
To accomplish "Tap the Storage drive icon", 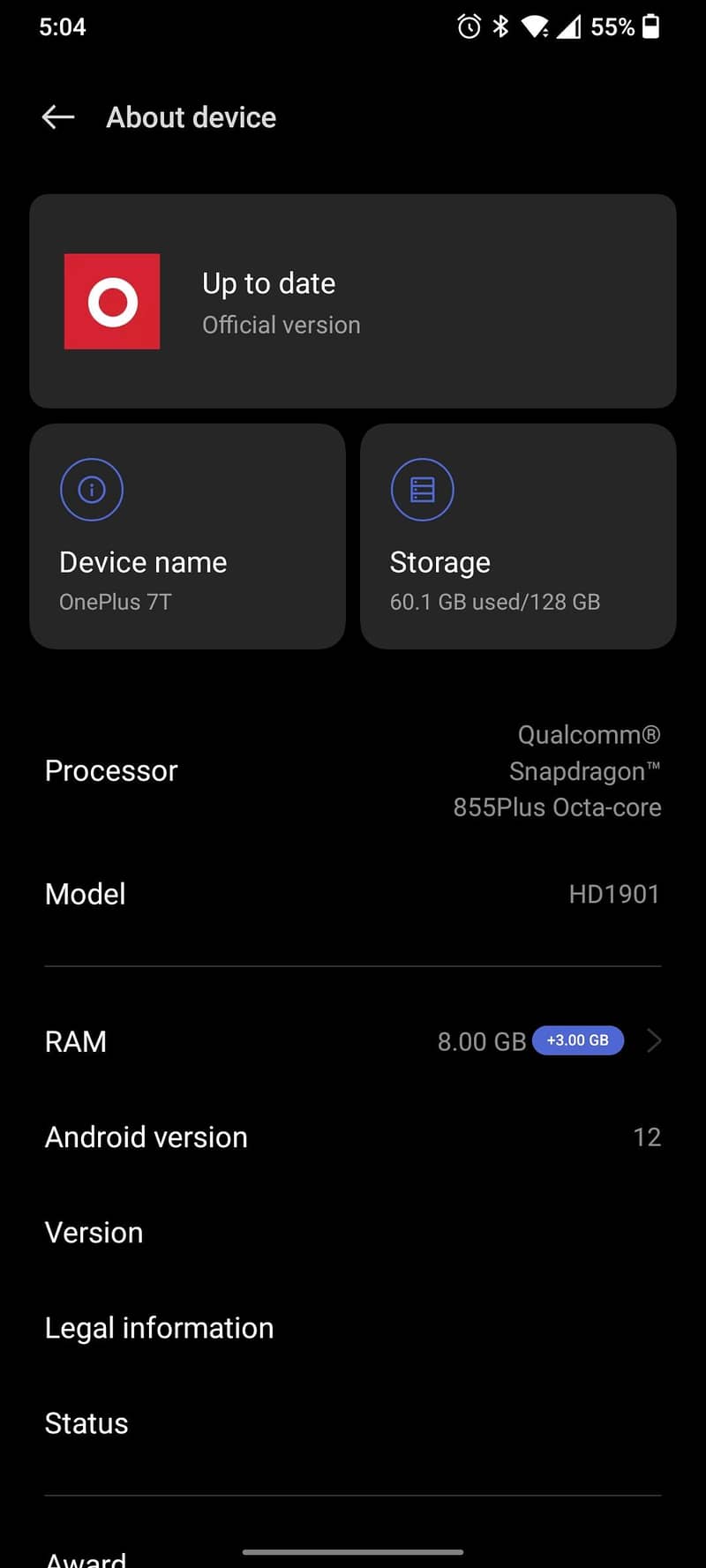I will coord(422,489).
